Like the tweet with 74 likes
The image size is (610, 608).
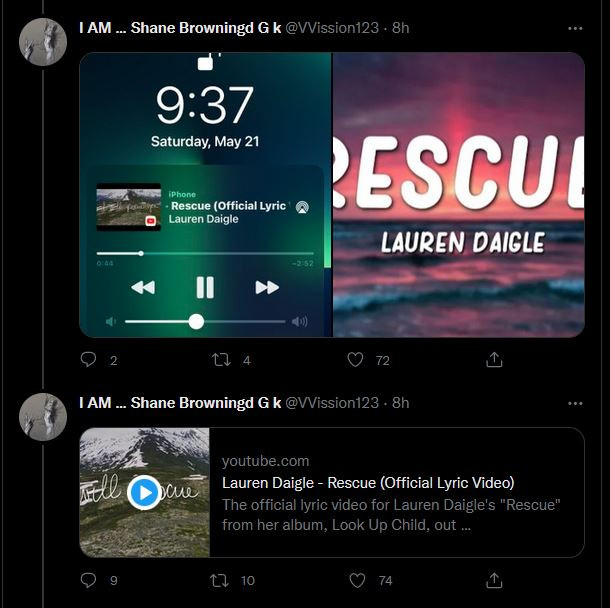(x=356, y=580)
